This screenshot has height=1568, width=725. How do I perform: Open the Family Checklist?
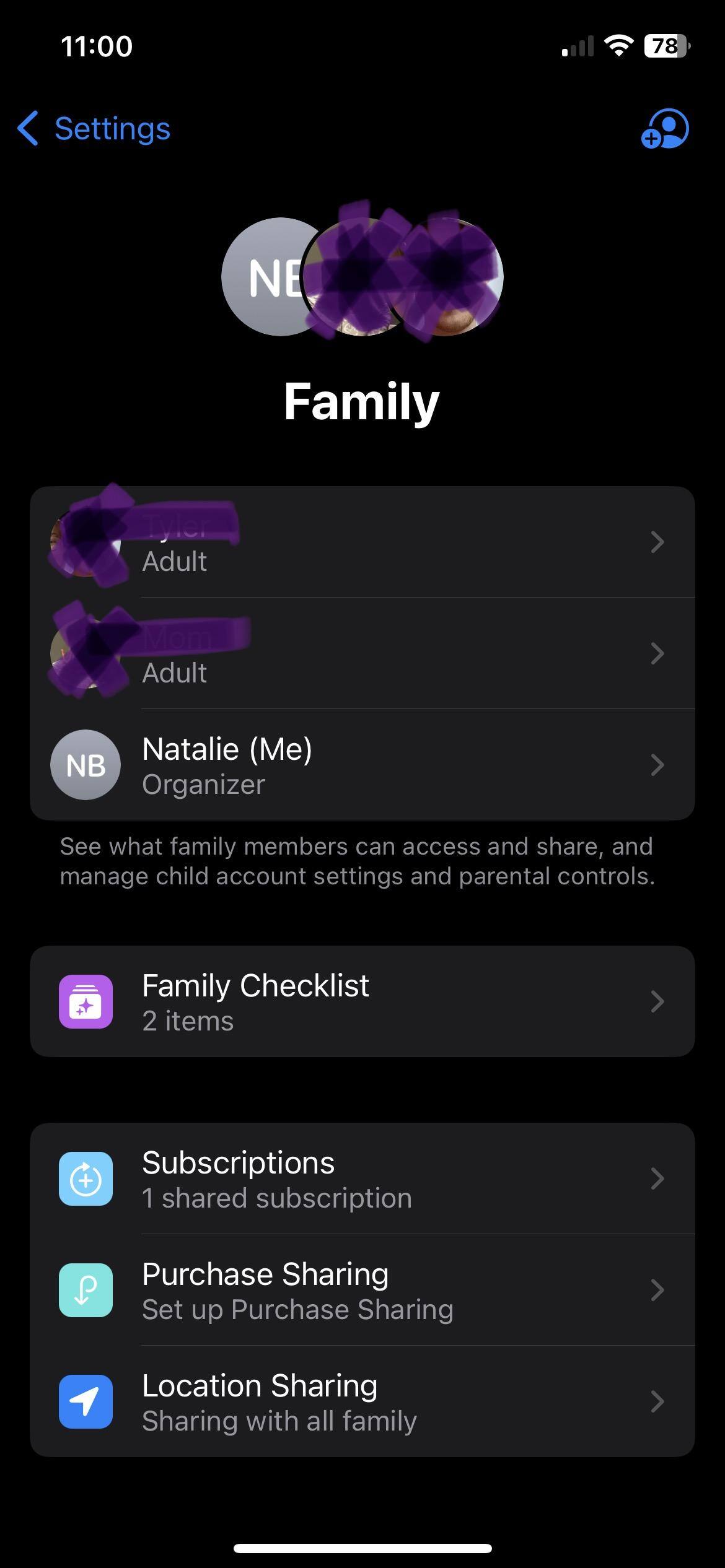click(x=362, y=1001)
